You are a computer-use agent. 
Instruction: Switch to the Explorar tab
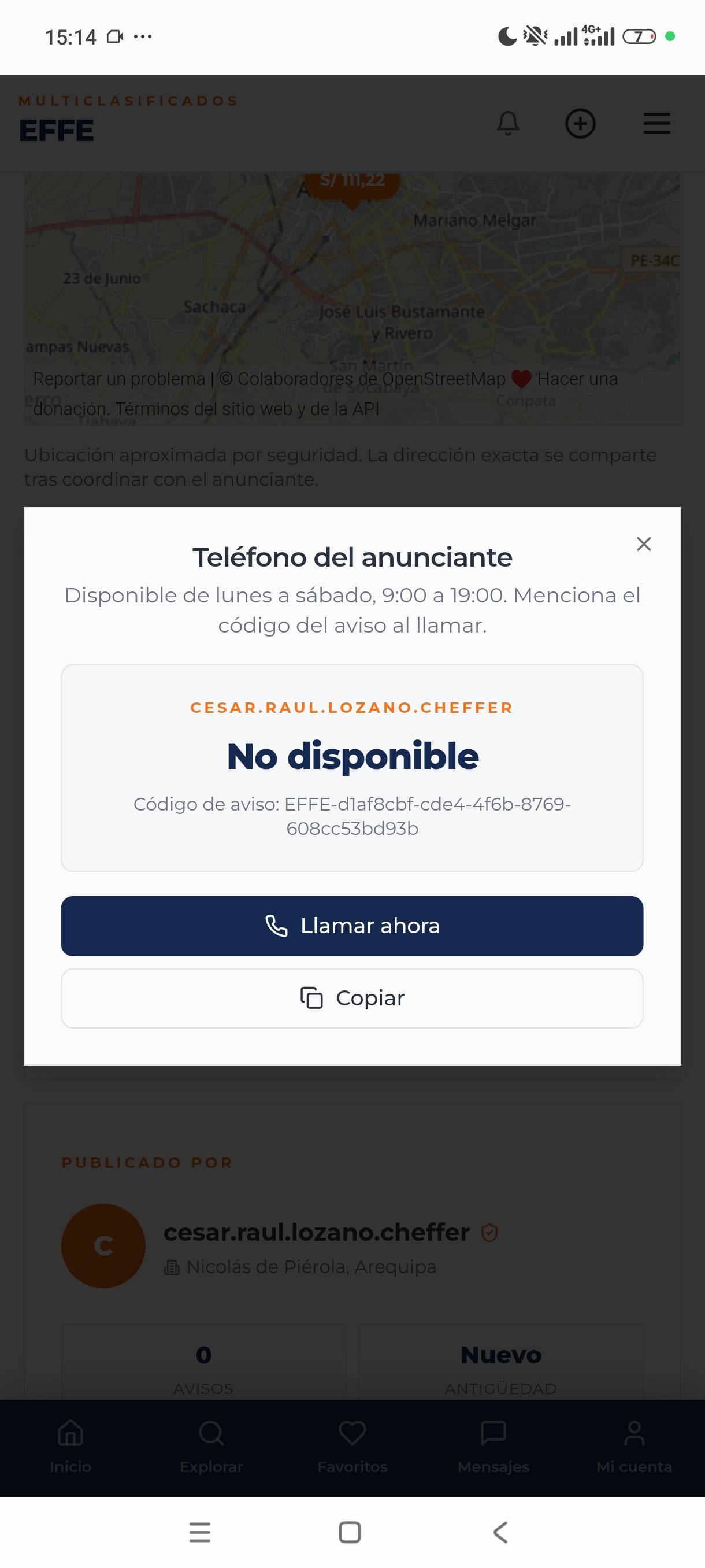pos(211,1448)
